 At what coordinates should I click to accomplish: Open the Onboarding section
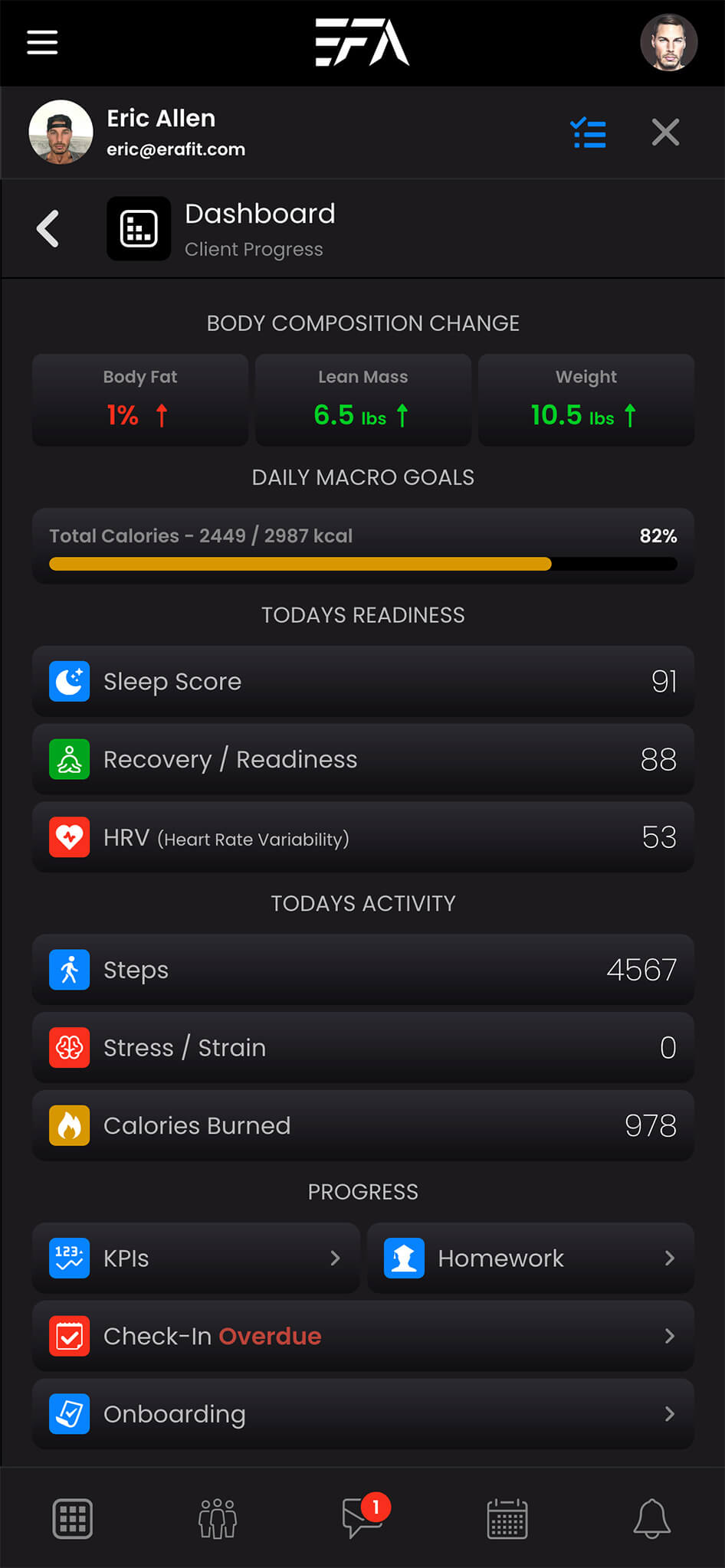click(363, 1414)
